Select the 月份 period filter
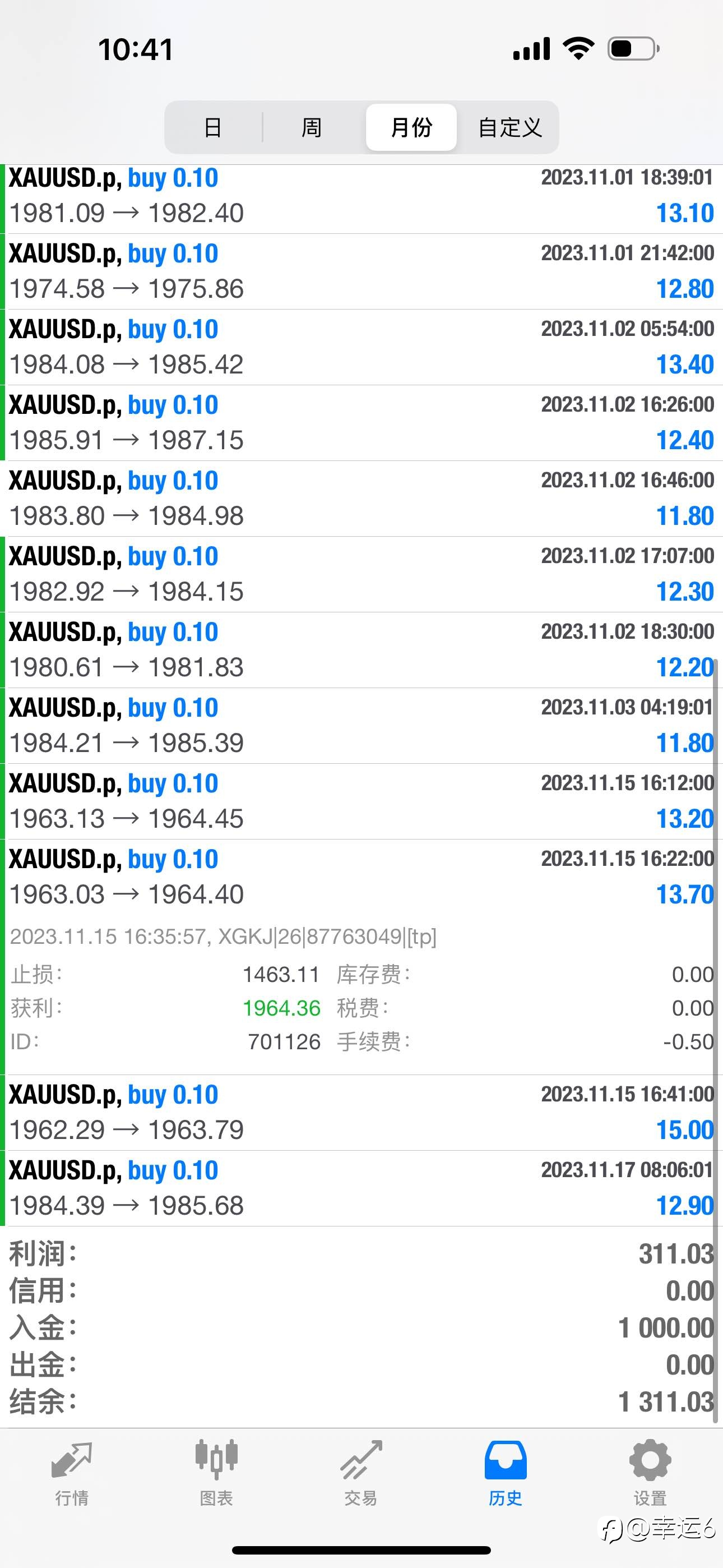The image size is (723, 1568). coord(411,127)
